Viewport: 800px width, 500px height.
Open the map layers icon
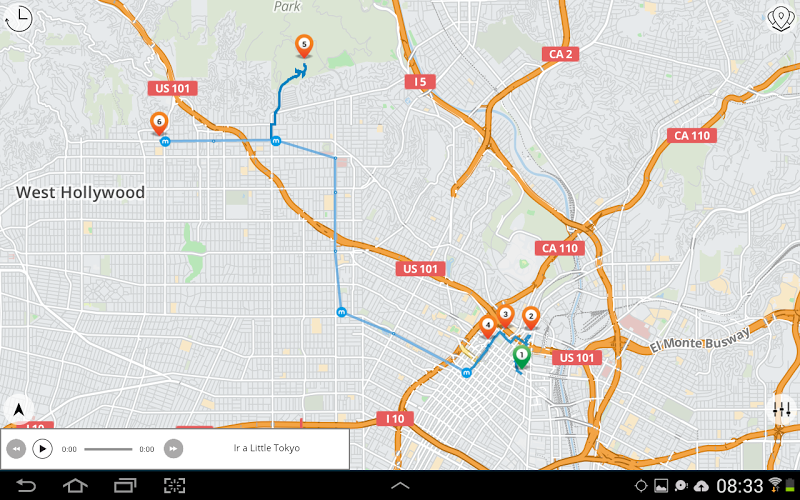(x=780, y=18)
